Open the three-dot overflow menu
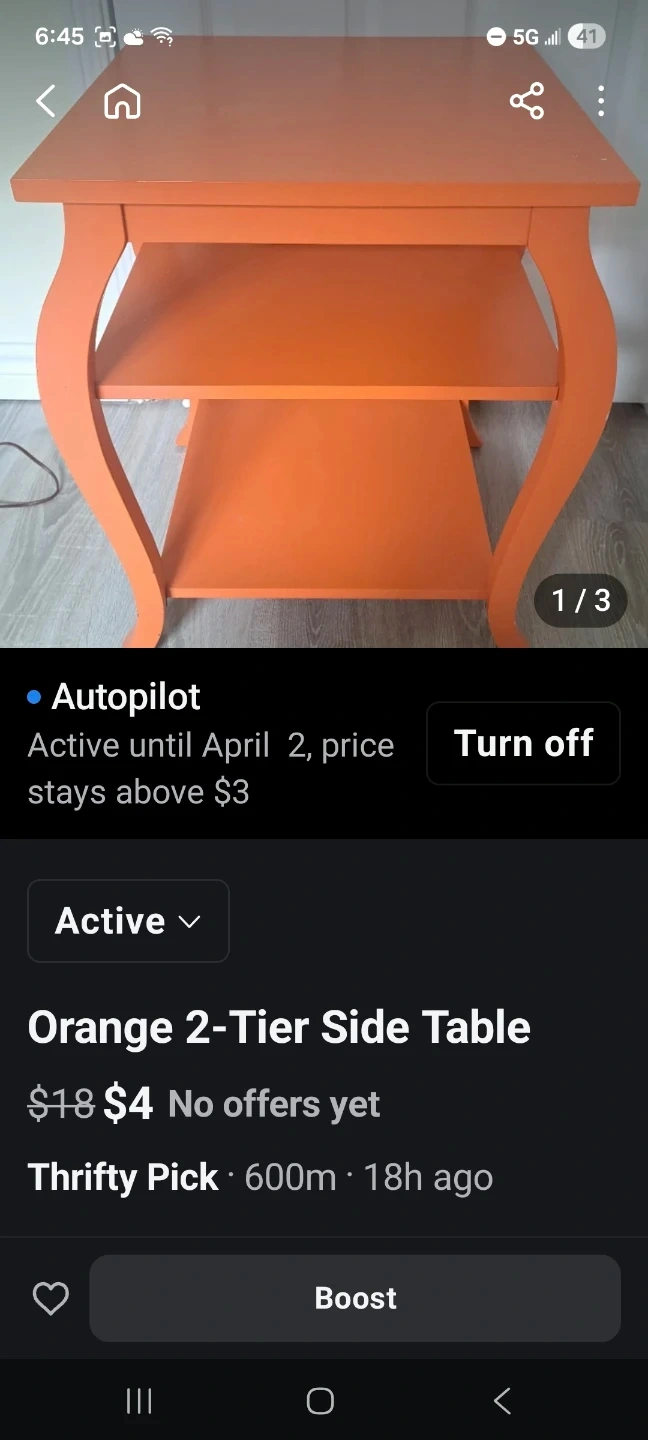Image resolution: width=648 pixels, height=1440 pixels. click(600, 101)
